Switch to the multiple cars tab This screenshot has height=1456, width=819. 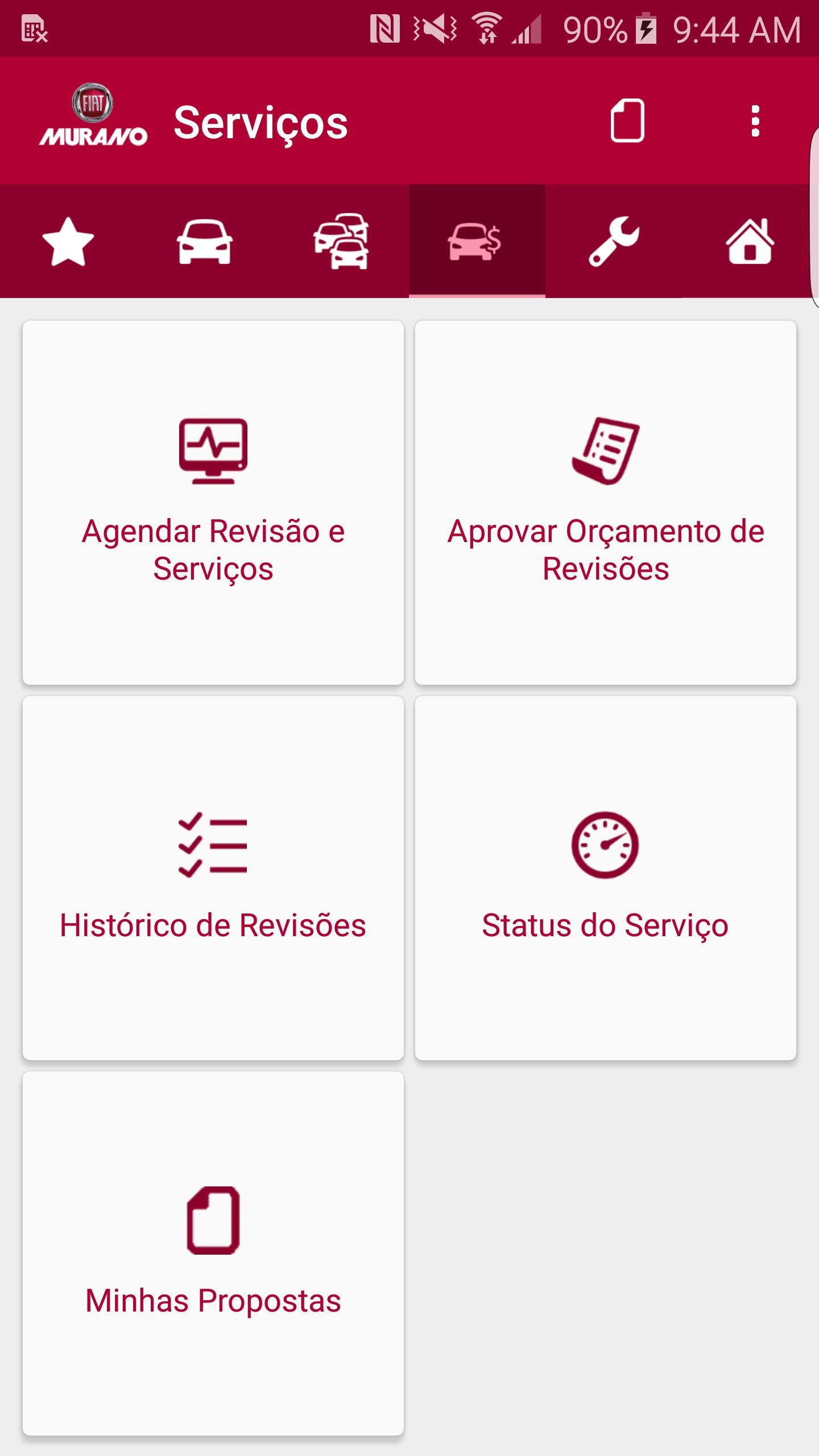[x=341, y=241]
